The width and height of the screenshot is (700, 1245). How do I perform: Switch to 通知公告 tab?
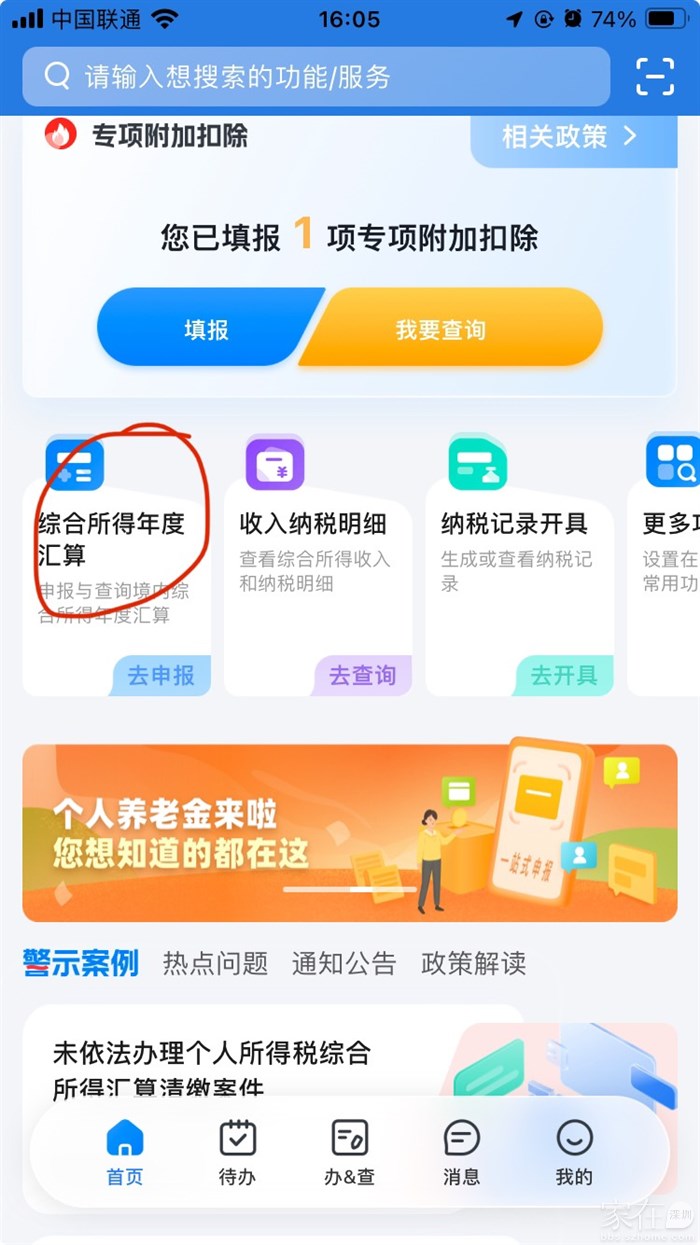(344, 963)
